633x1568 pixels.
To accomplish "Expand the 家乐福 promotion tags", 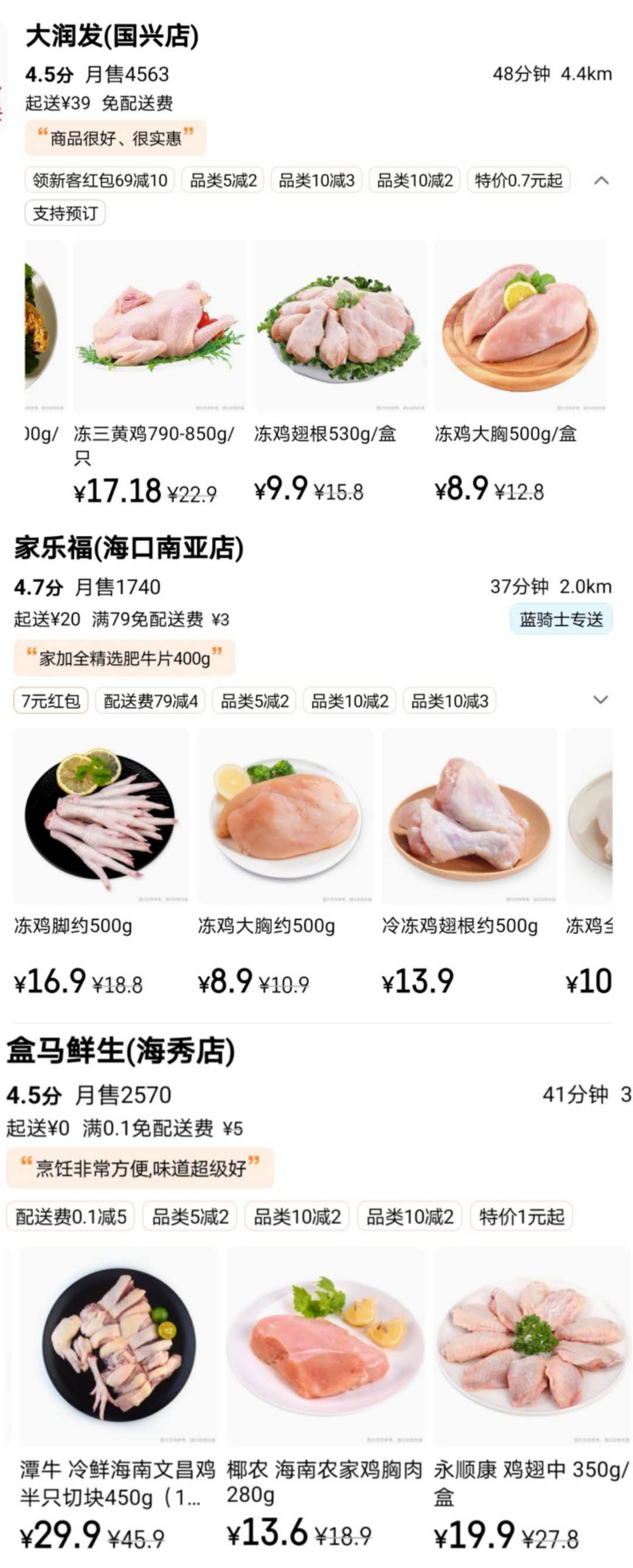I will click(600, 700).
